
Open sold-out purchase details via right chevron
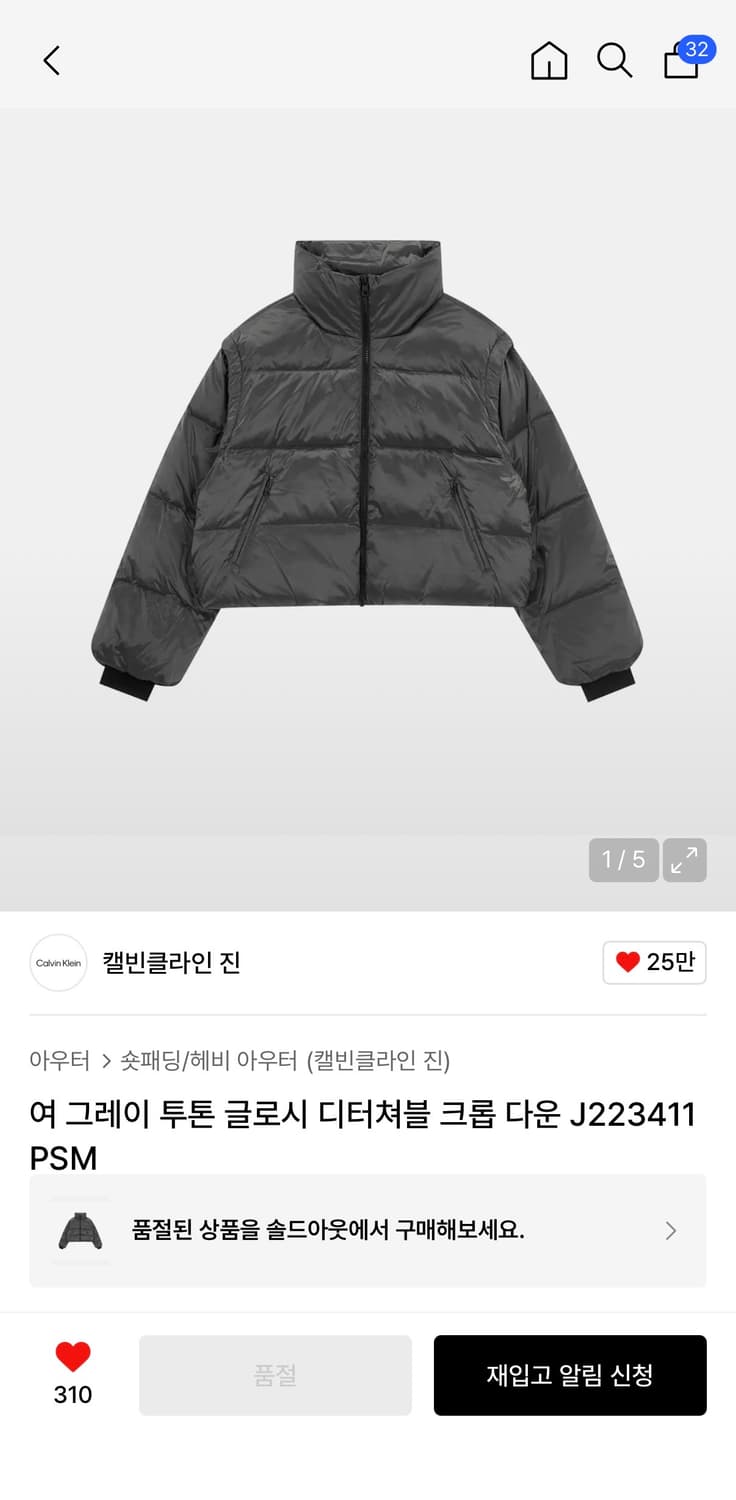pos(670,1231)
